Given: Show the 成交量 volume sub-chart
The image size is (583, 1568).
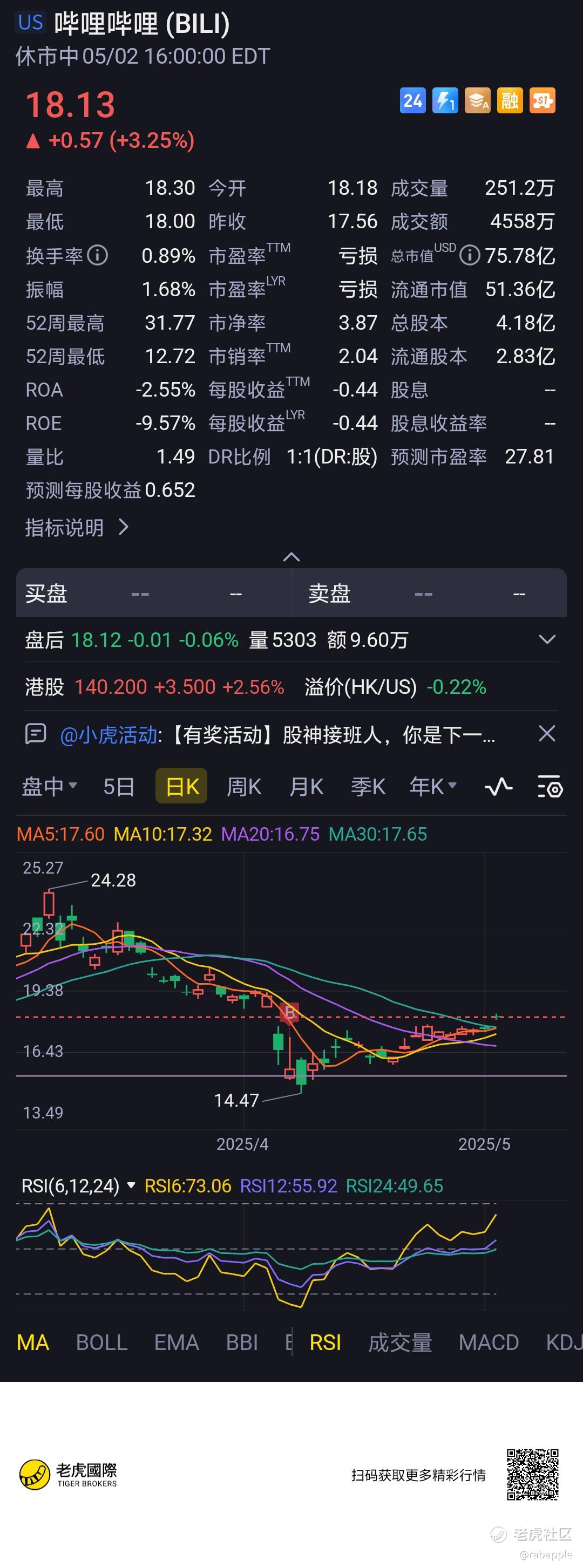Looking at the screenshot, I should point(399,1342).
